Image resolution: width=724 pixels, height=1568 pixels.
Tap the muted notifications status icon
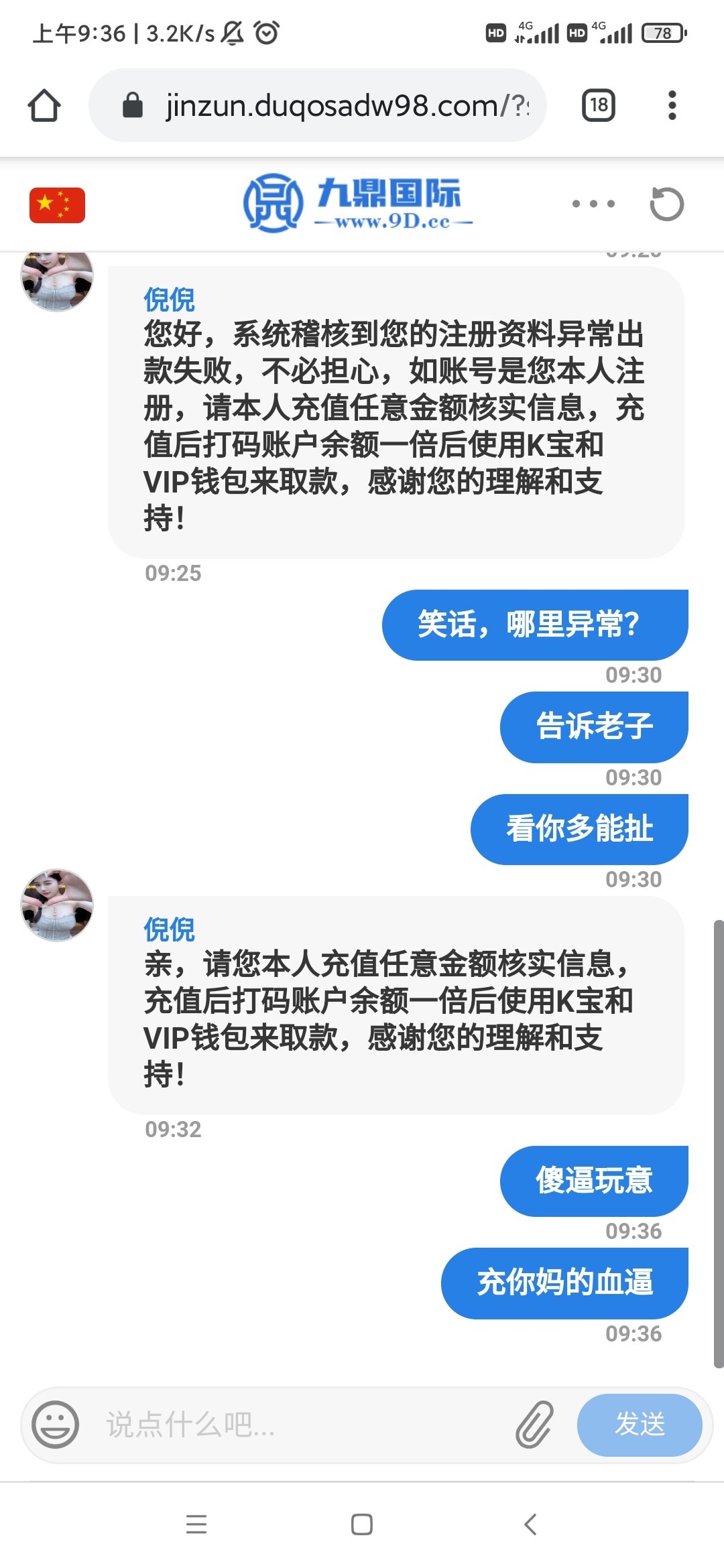coord(231,34)
